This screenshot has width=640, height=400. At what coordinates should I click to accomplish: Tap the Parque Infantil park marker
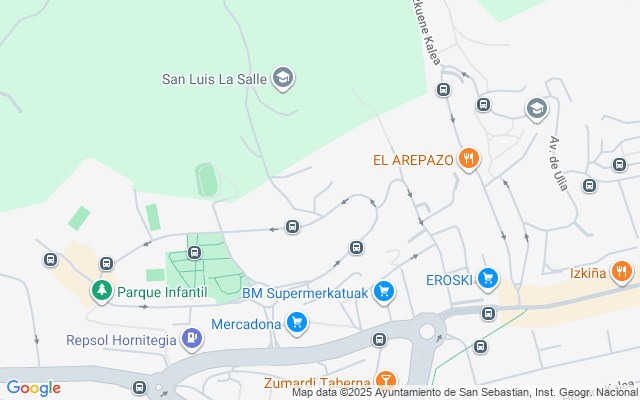tap(101, 292)
